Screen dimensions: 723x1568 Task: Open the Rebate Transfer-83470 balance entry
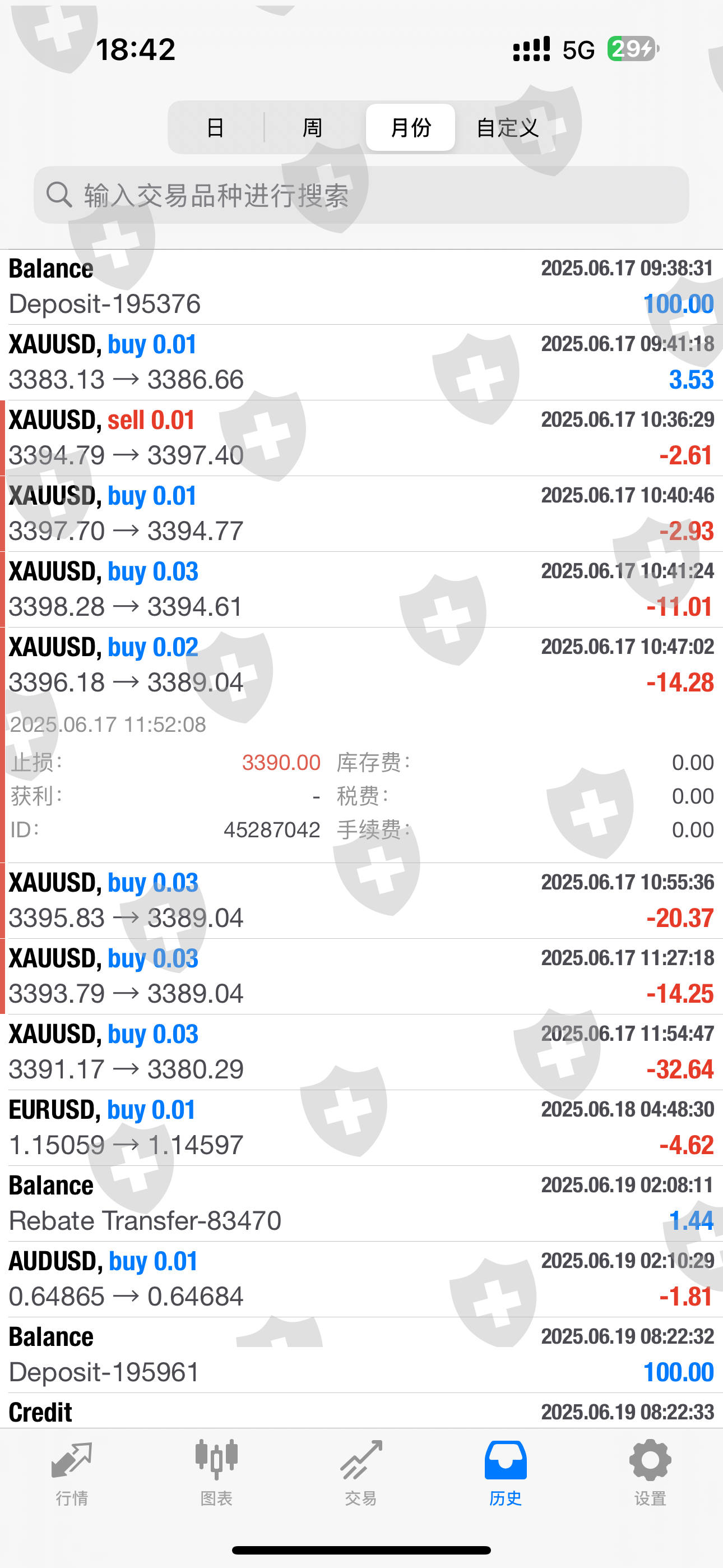pos(361,1203)
